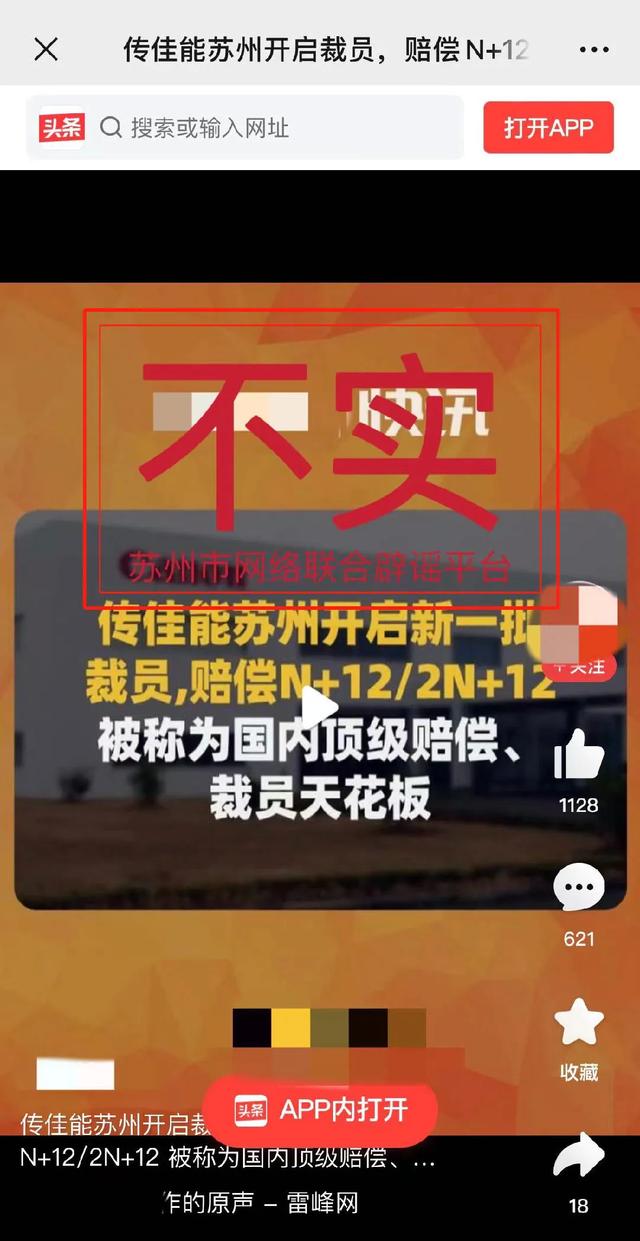The image size is (640, 1241).
Task: Open the comments with 621 replies
Action: click(x=579, y=890)
